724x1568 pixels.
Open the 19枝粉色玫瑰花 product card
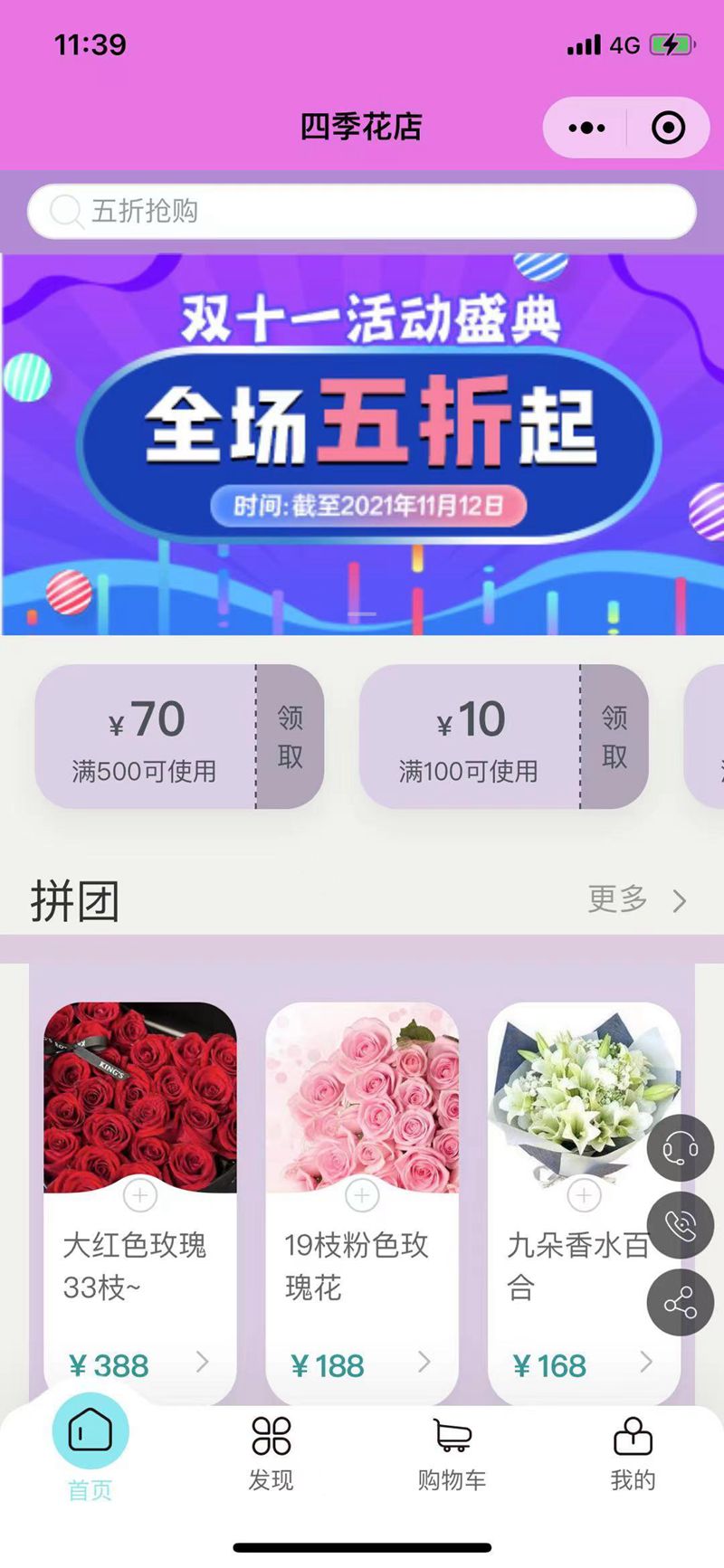[x=362, y=1203]
